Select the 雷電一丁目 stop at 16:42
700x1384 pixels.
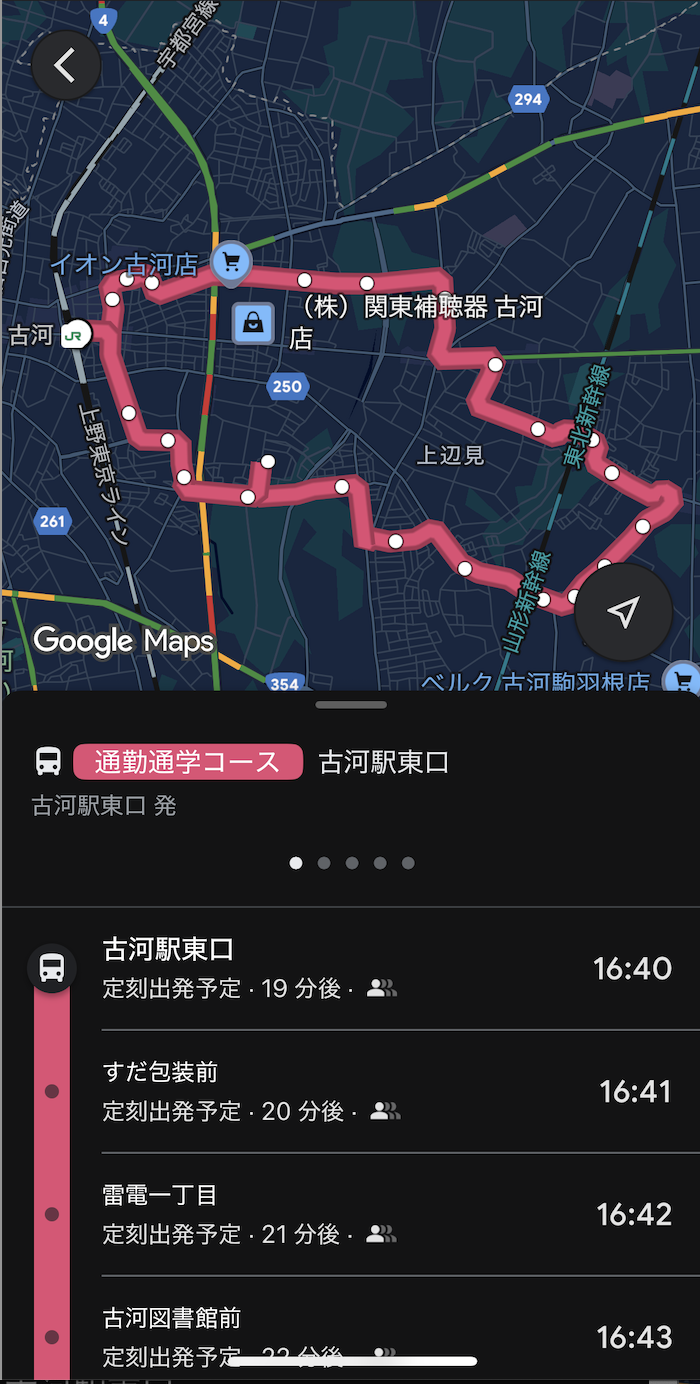pyautogui.click(x=350, y=1214)
